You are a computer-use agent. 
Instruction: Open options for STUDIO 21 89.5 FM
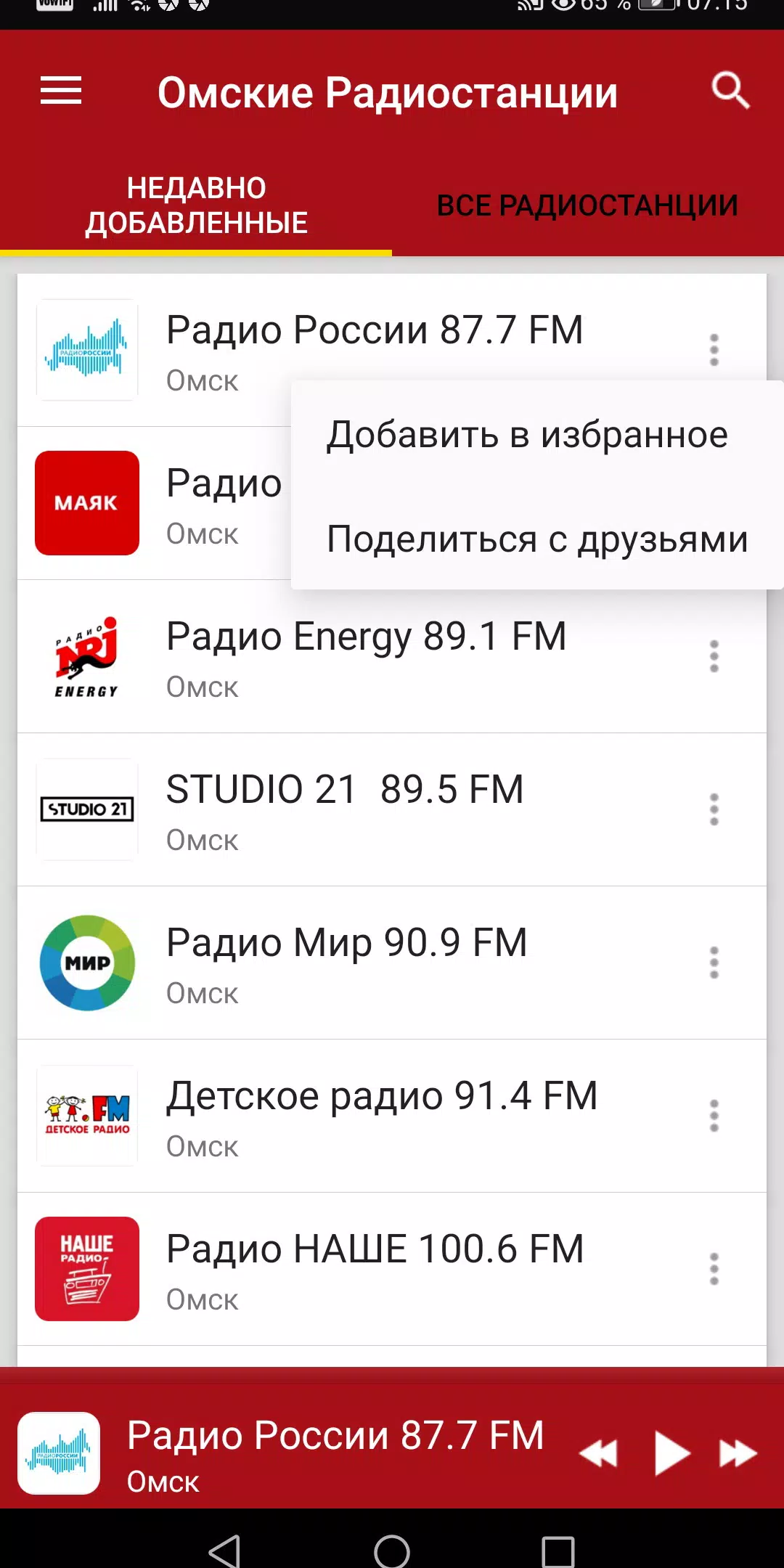714,809
